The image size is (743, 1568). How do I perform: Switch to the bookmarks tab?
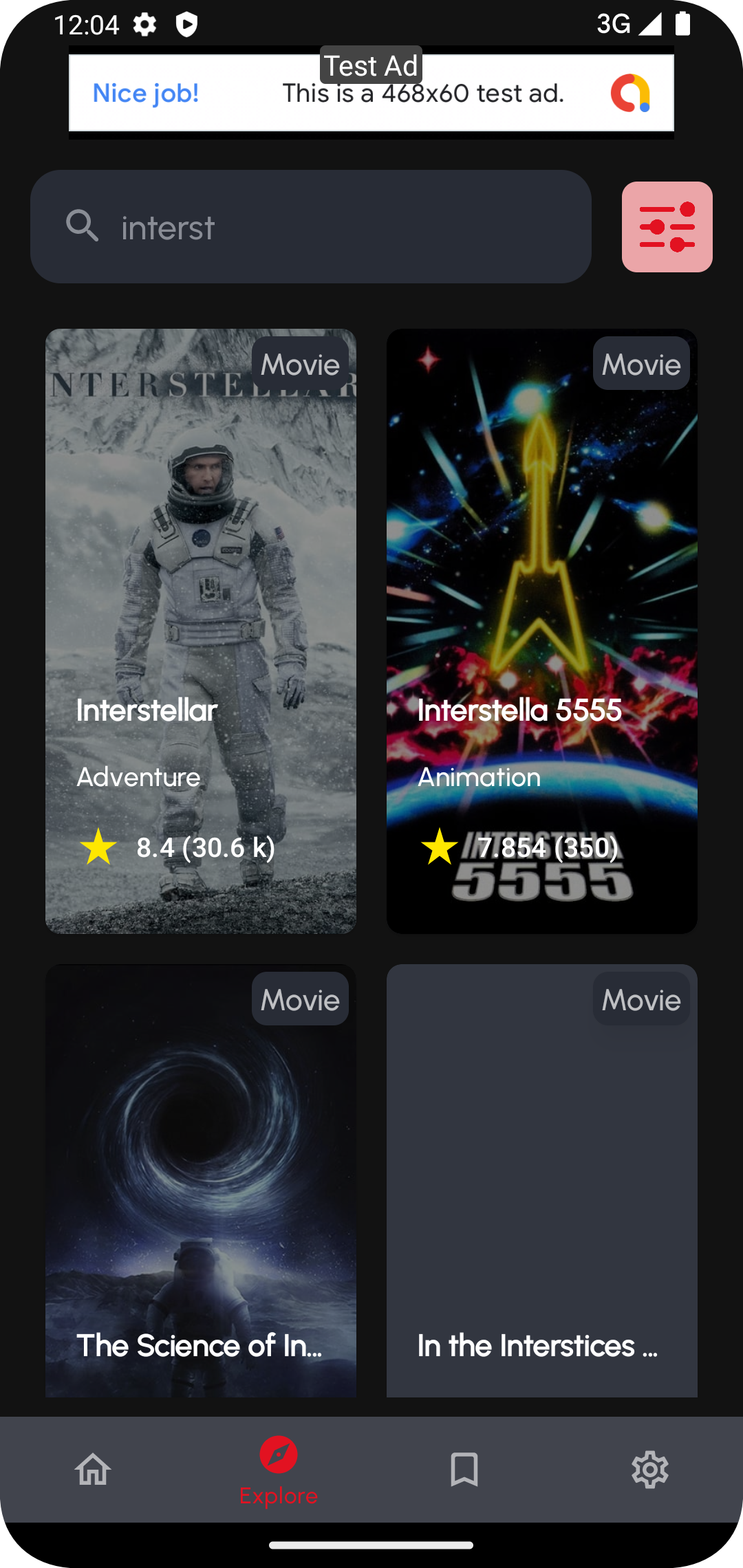464,1470
